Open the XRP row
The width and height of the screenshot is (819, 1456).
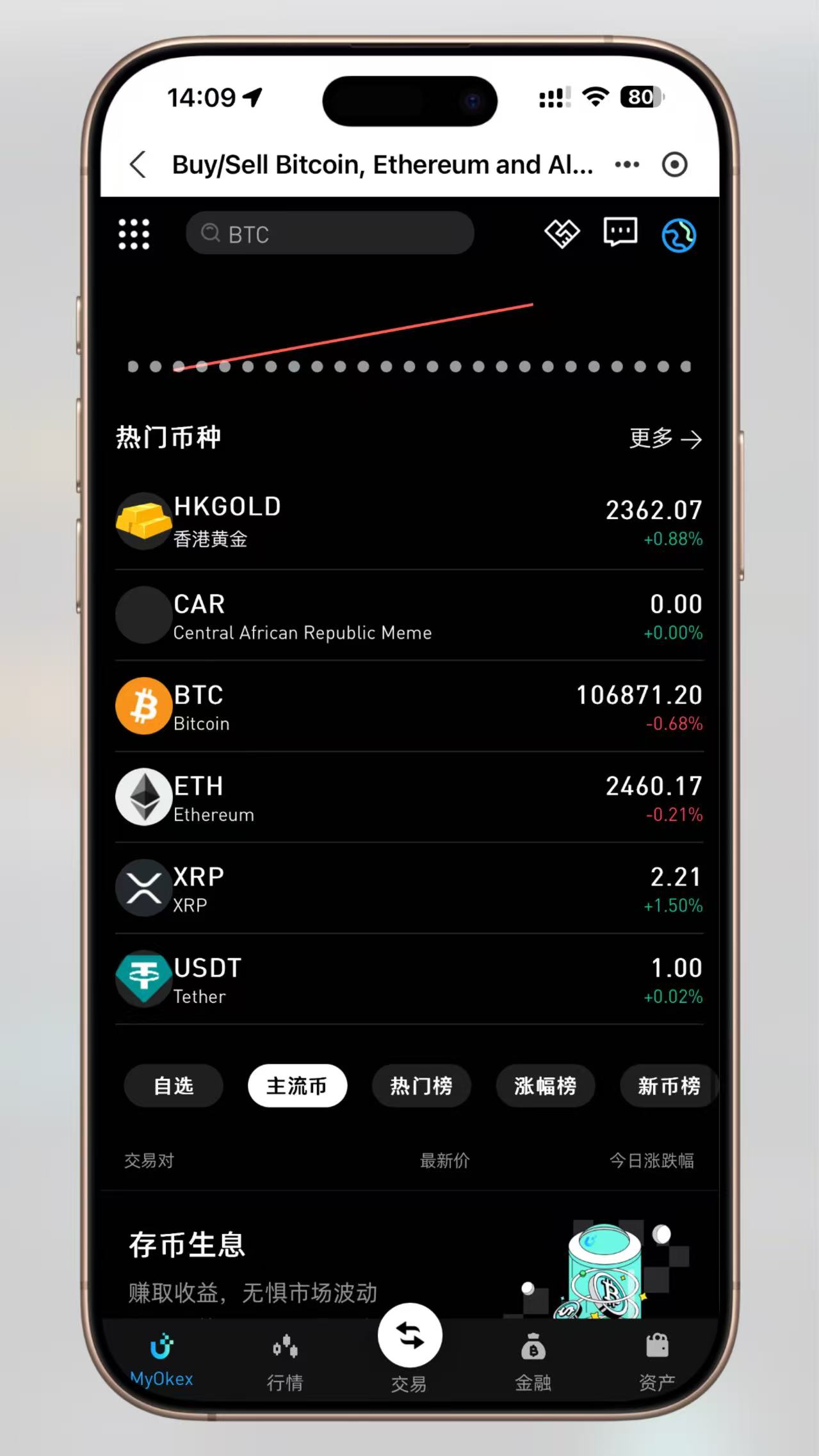coord(409,889)
